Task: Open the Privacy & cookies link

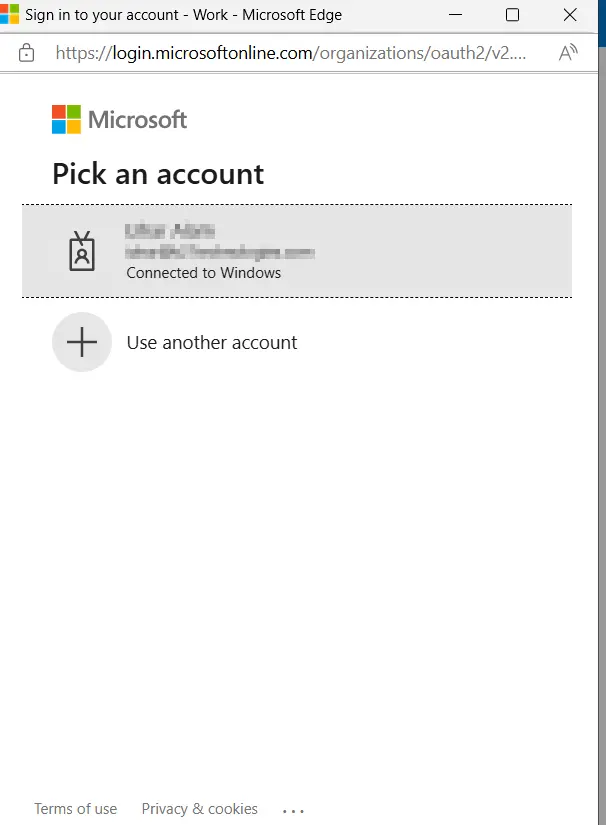Action: coord(199,809)
